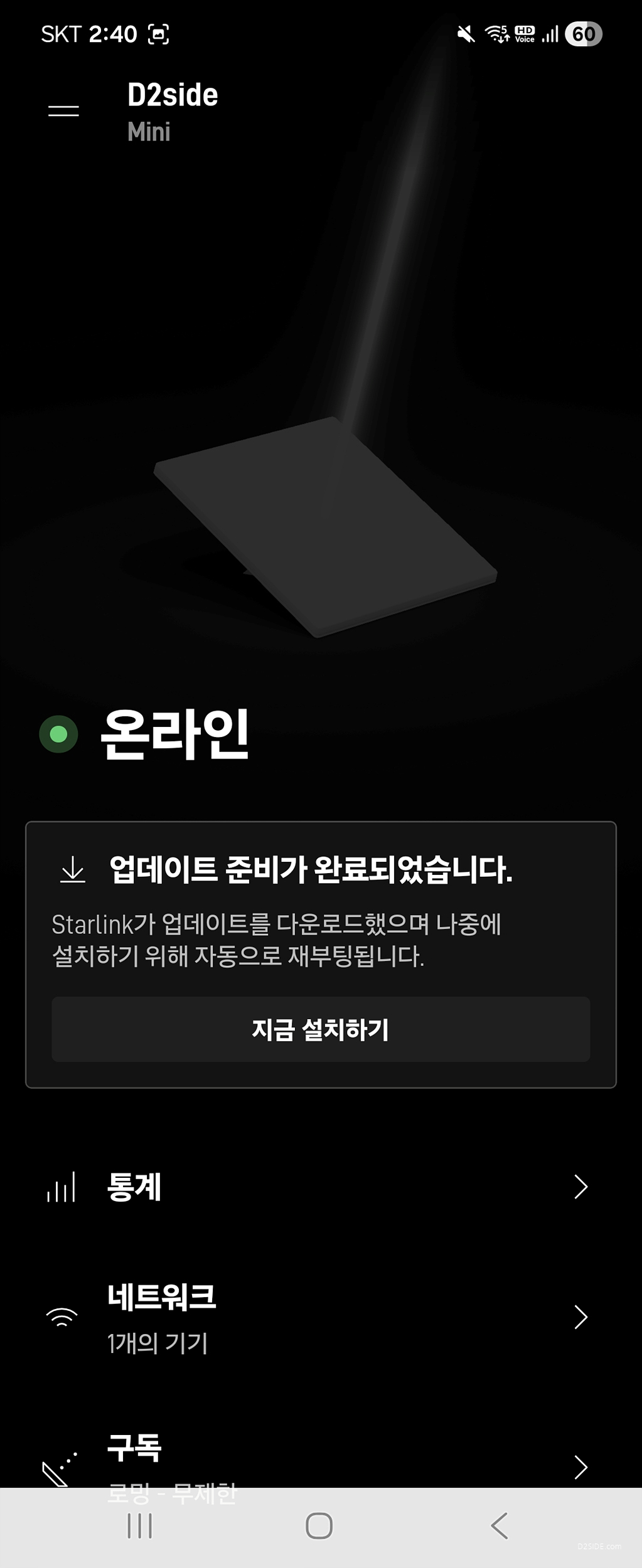
Task: Tap the 지금 설치하기 install button
Action: [321, 1029]
